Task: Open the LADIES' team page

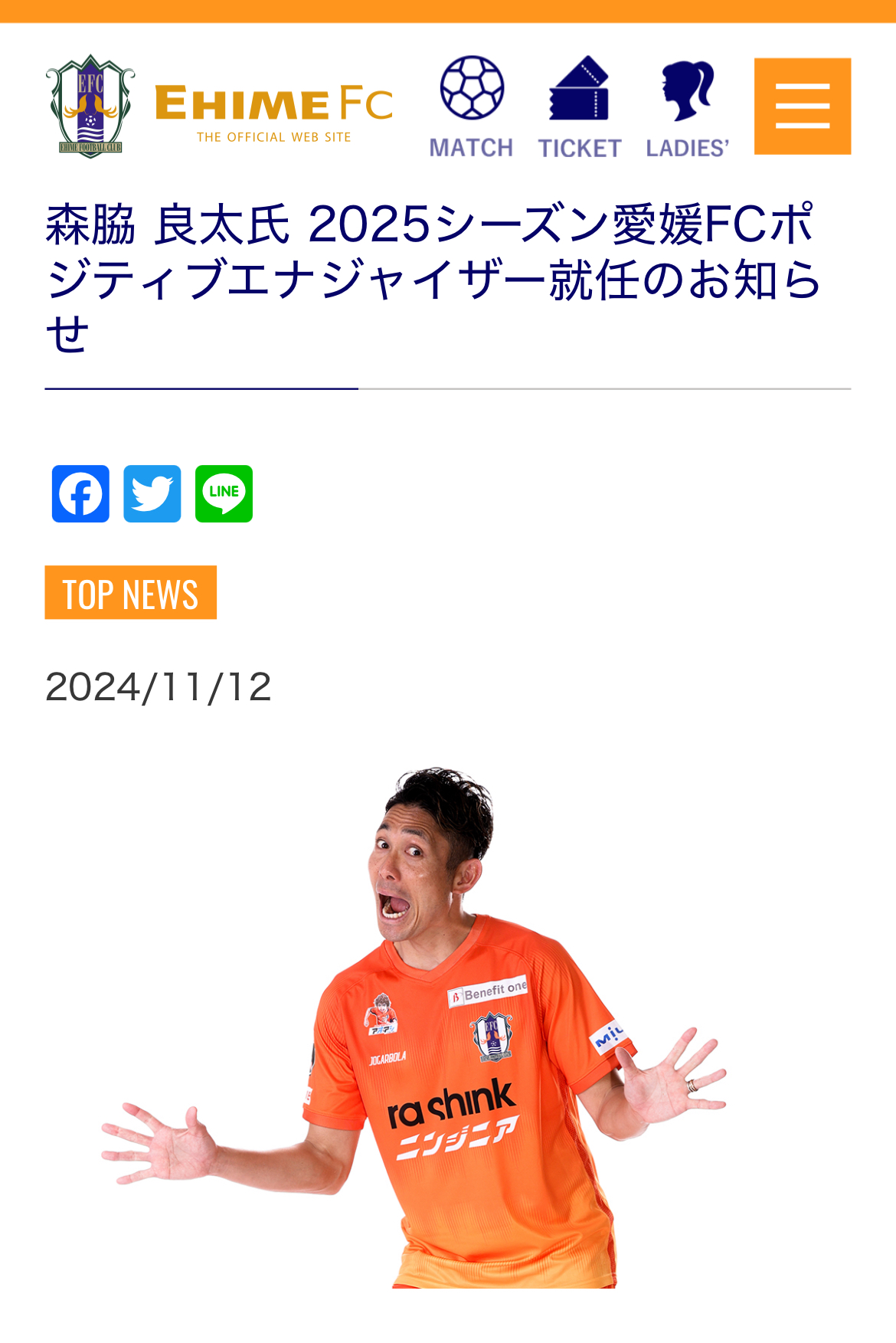Action: click(x=687, y=107)
